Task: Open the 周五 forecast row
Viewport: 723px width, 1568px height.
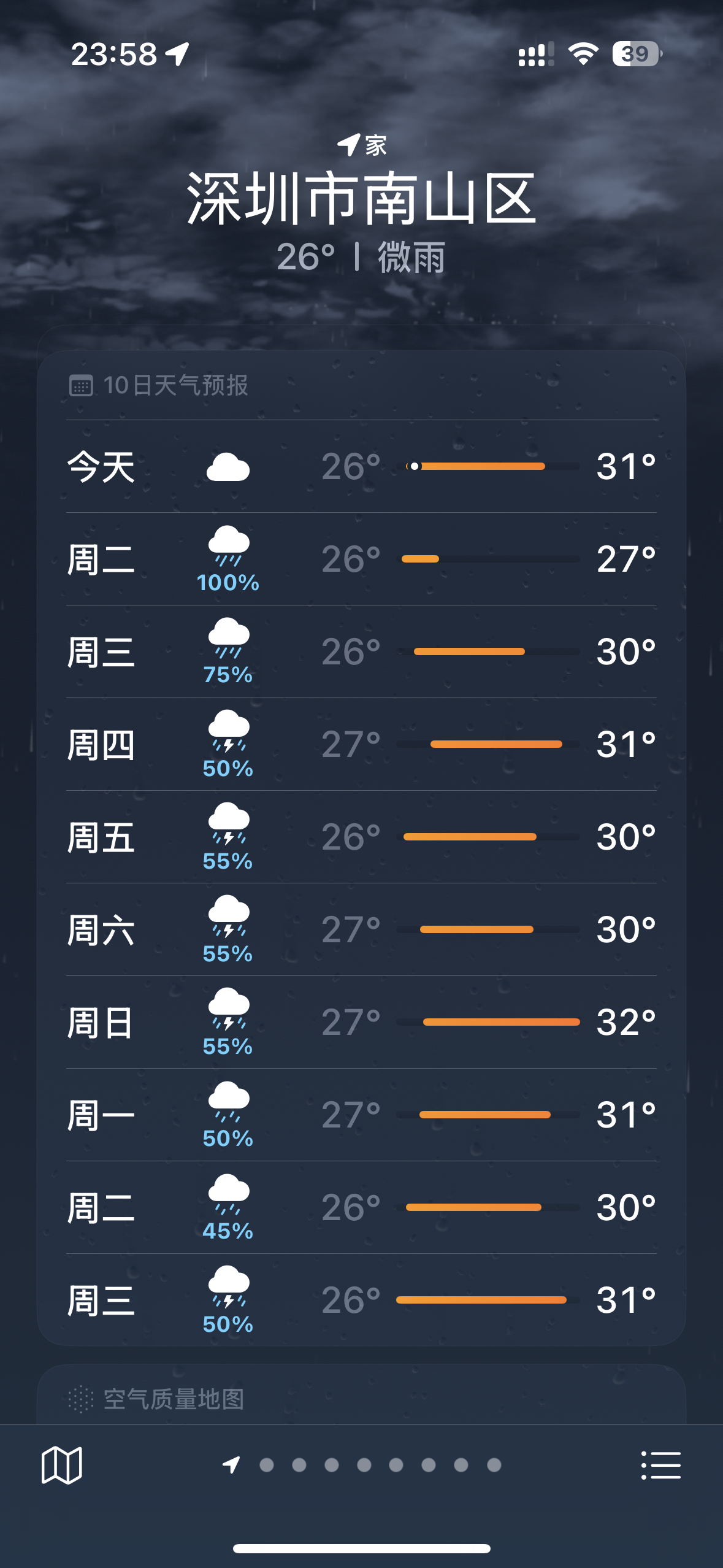Action: [x=361, y=837]
